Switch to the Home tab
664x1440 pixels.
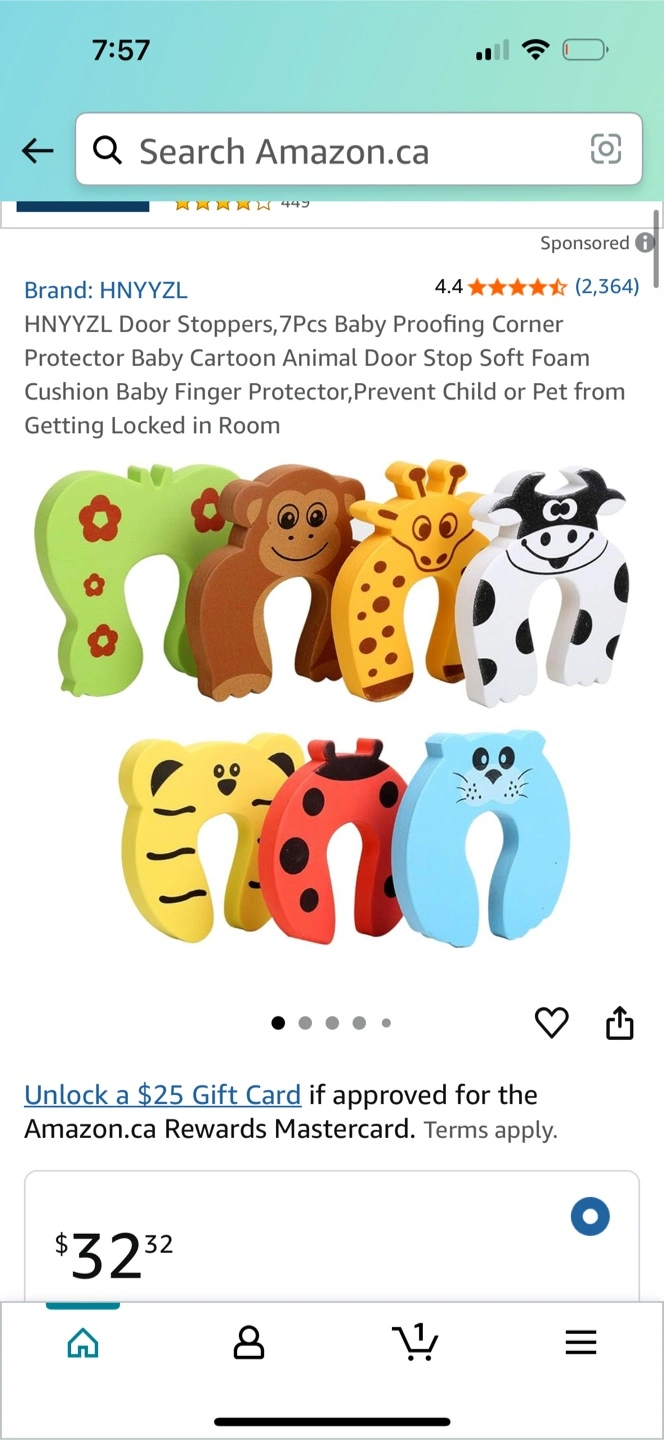pos(83,1342)
